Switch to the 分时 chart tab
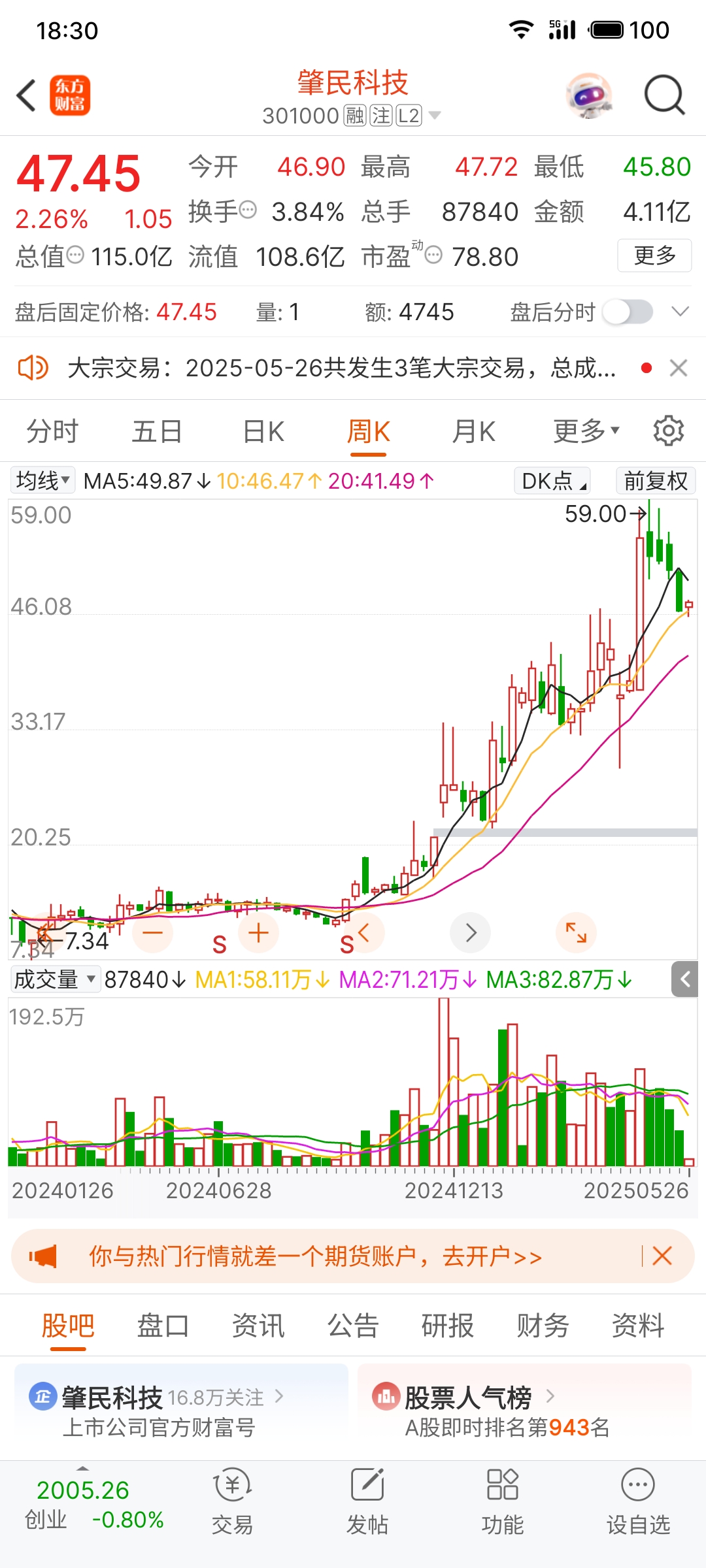This screenshot has width=706, height=1568. coord(52,431)
